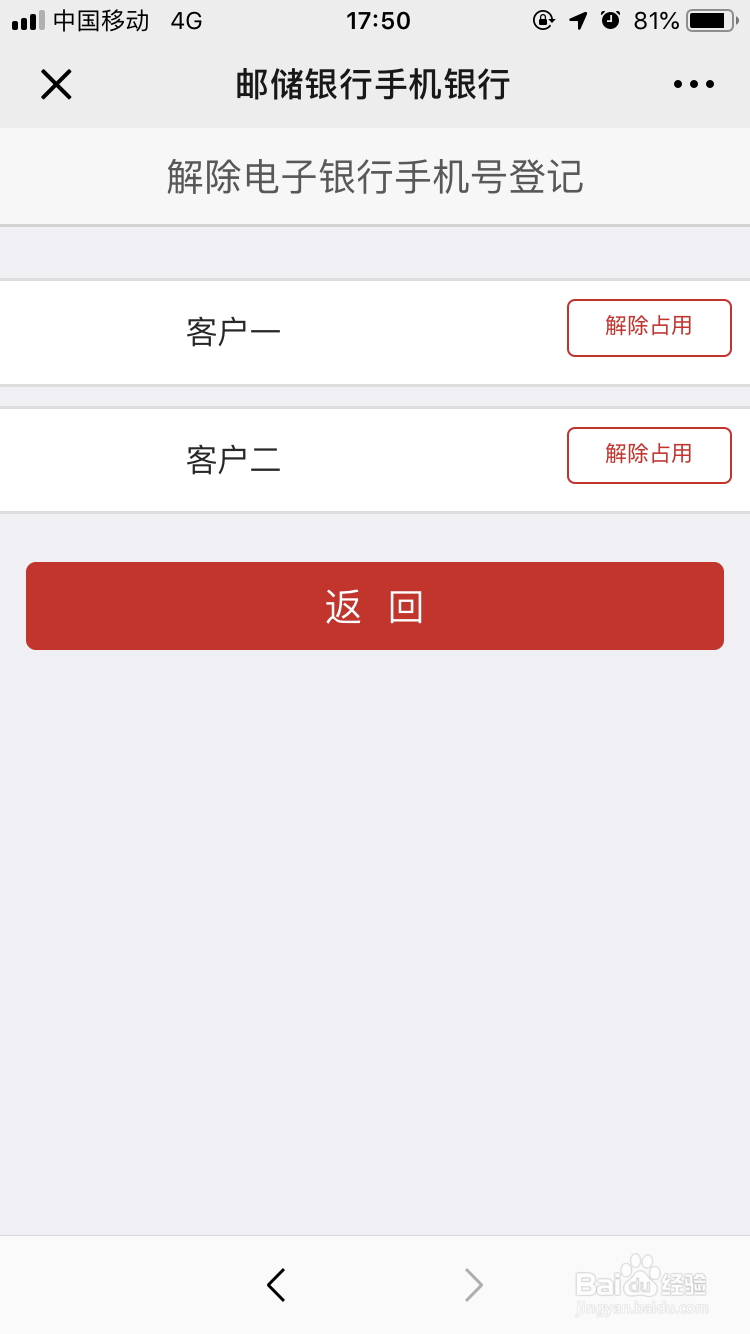Click the location arrow icon in status bar
750x1334 pixels.
[x=578, y=20]
